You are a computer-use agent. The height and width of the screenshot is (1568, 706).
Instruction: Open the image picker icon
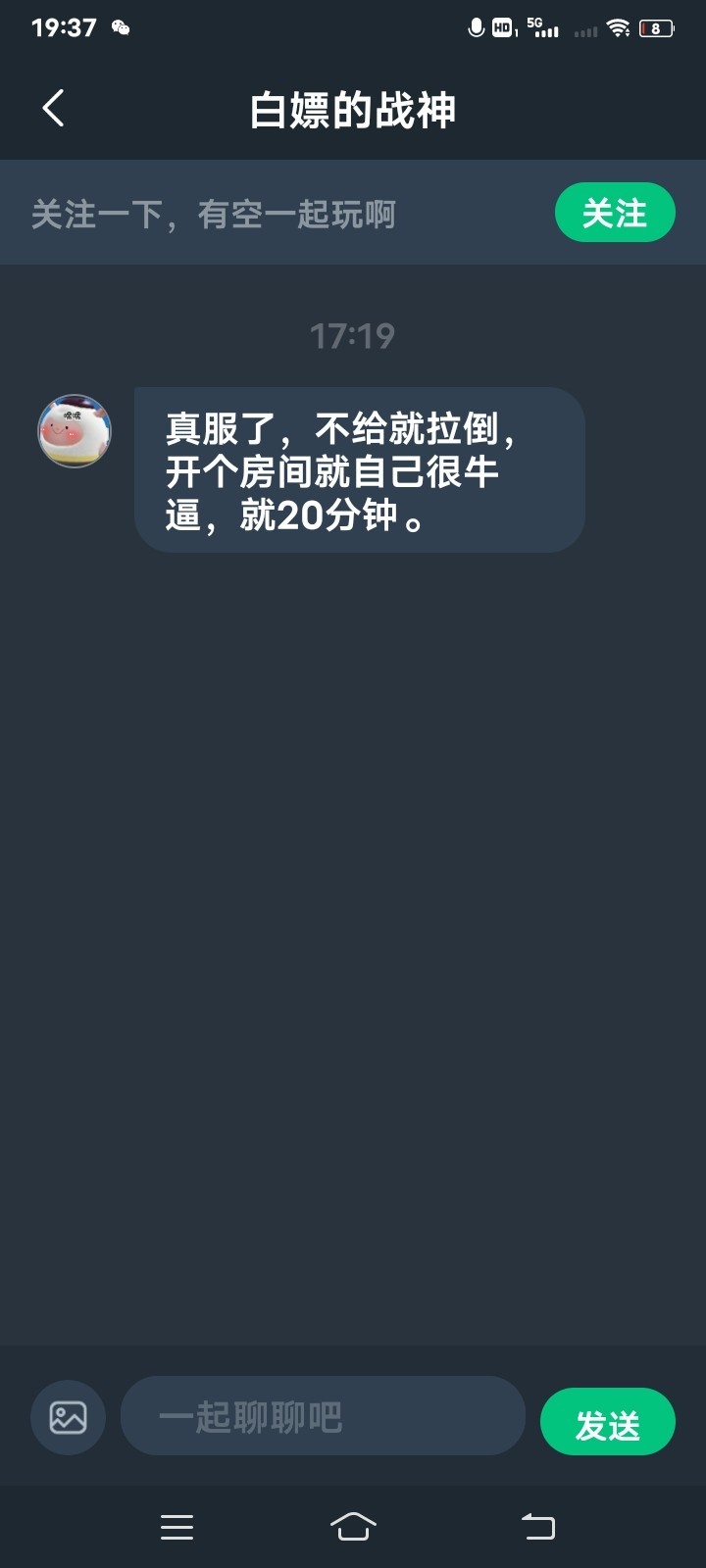pos(68,1417)
